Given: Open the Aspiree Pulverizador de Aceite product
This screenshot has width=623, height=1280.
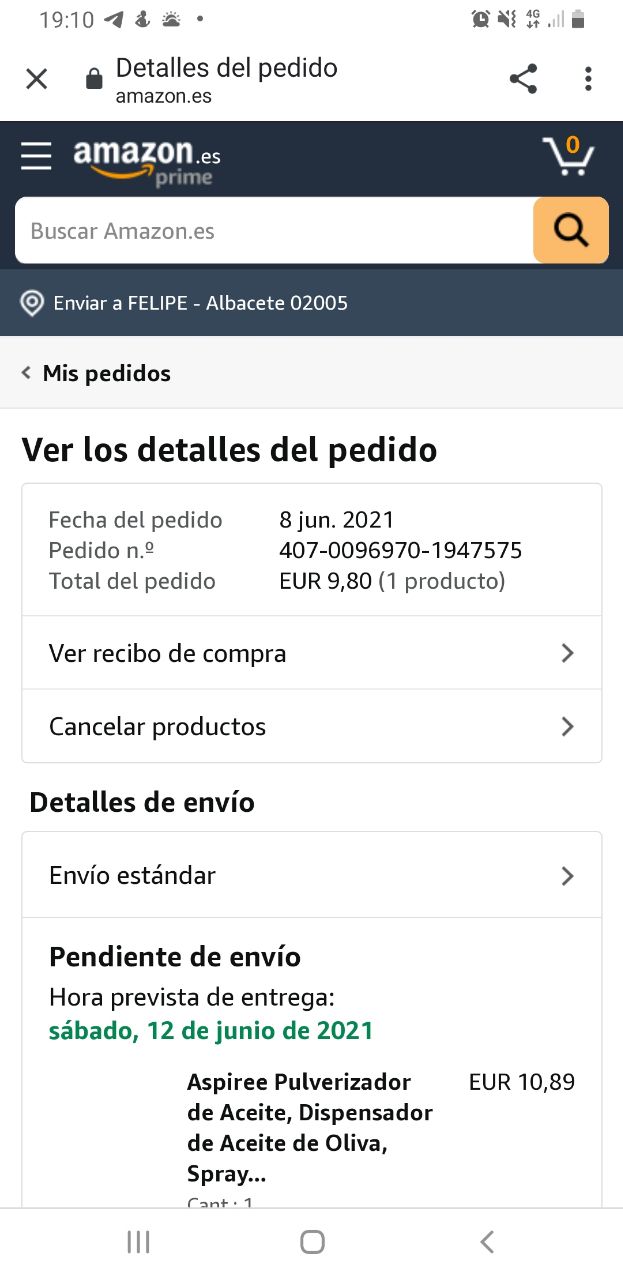Looking at the screenshot, I should tap(310, 1127).
